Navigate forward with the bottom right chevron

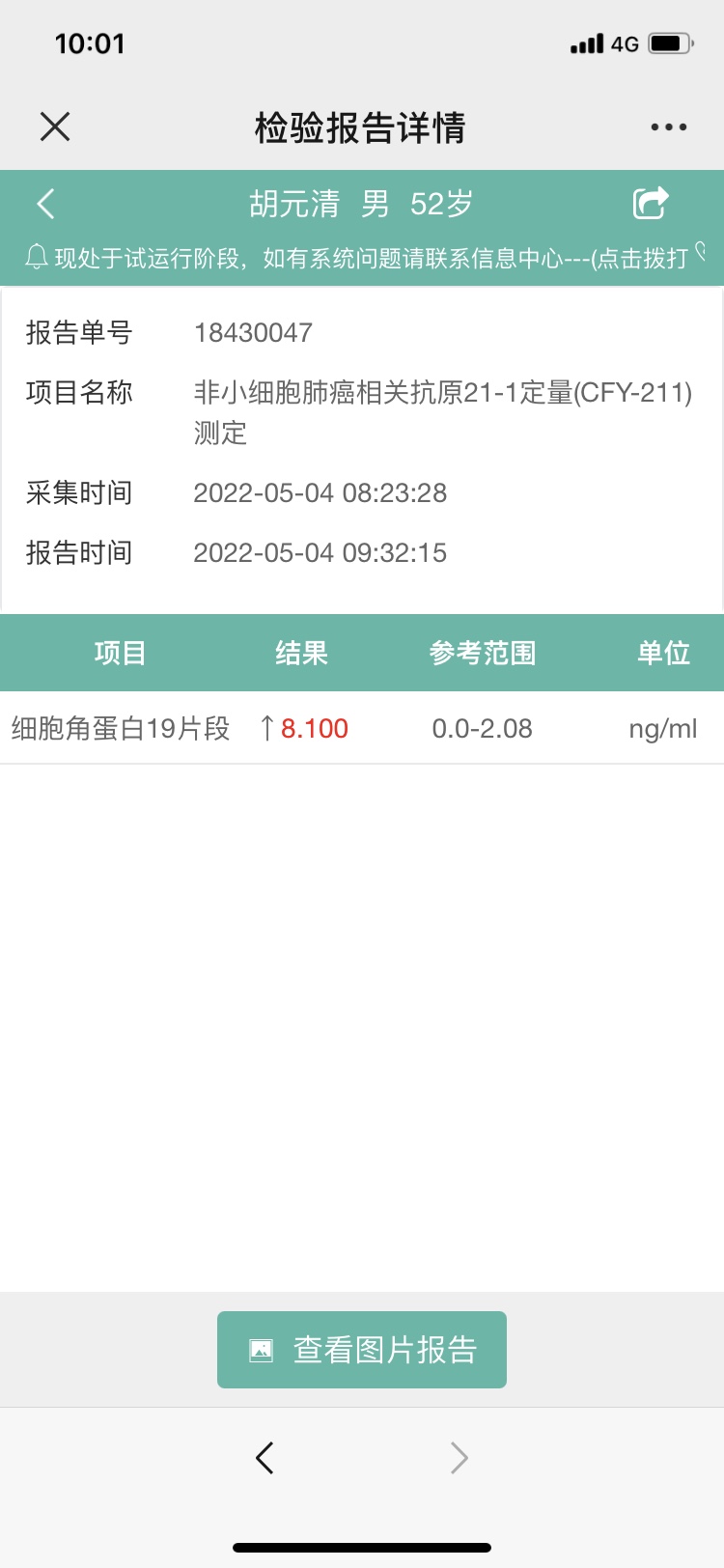(x=459, y=1458)
